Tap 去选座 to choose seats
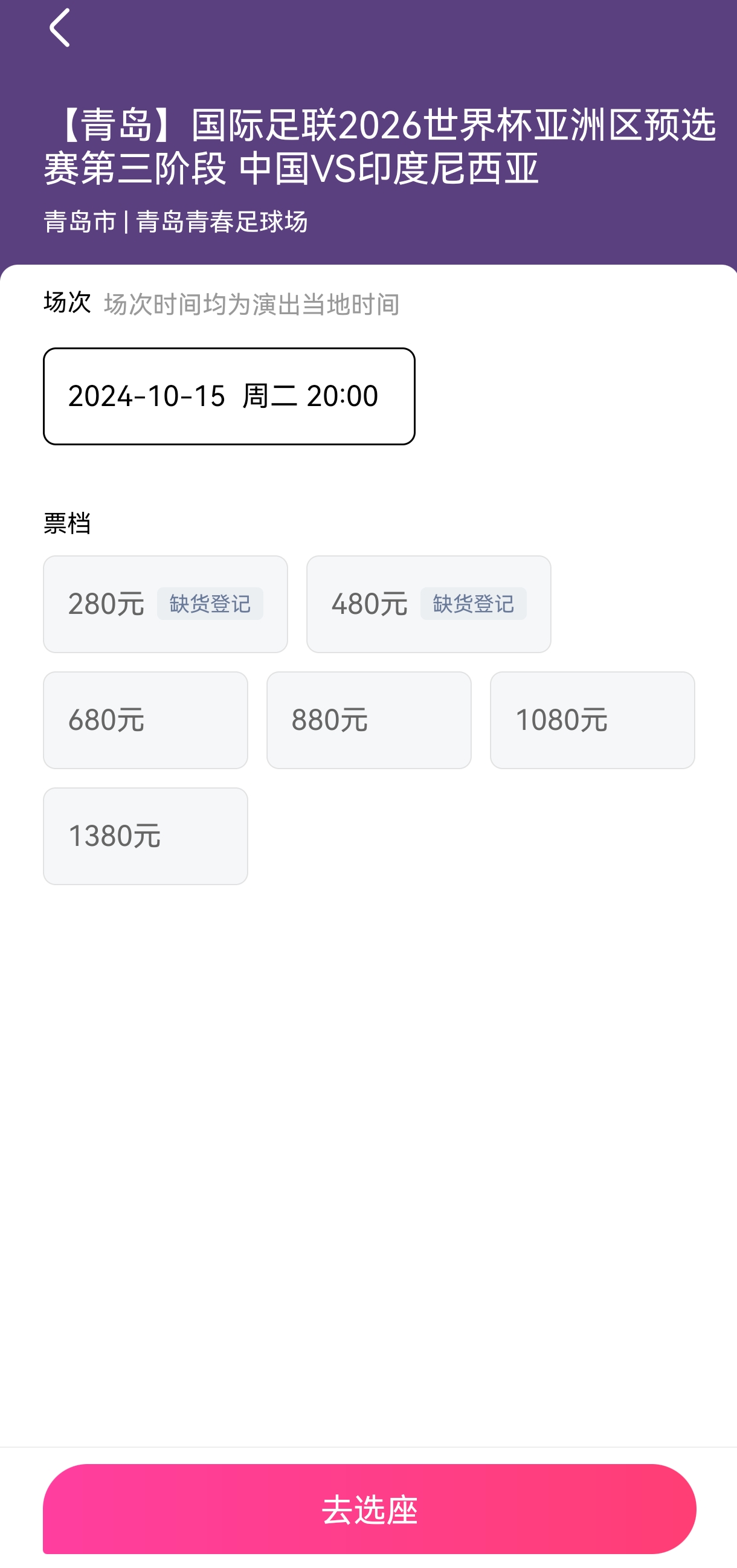 point(370,1509)
